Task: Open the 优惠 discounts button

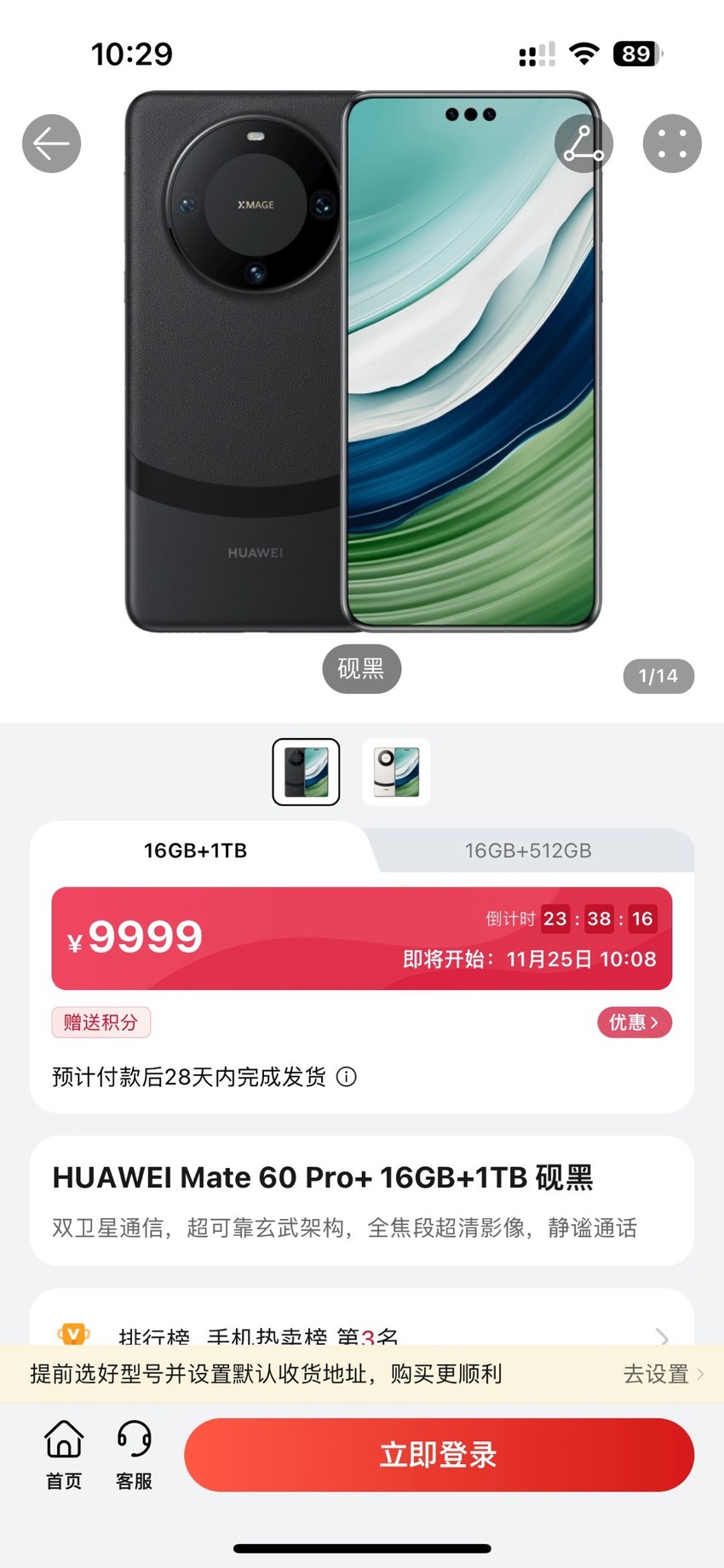Action: coord(635,1022)
